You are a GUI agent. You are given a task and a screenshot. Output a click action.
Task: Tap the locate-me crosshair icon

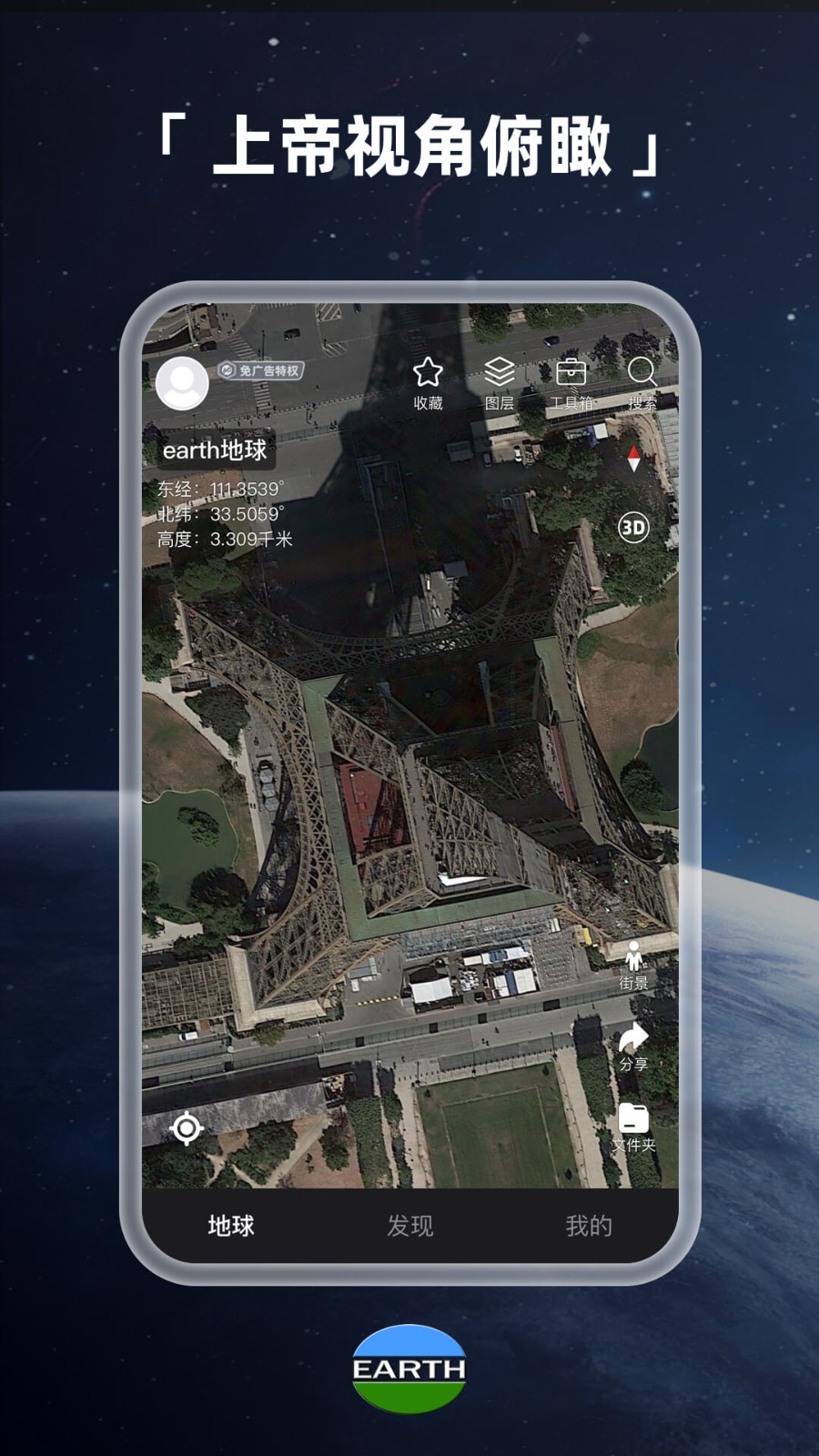tap(187, 1128)
